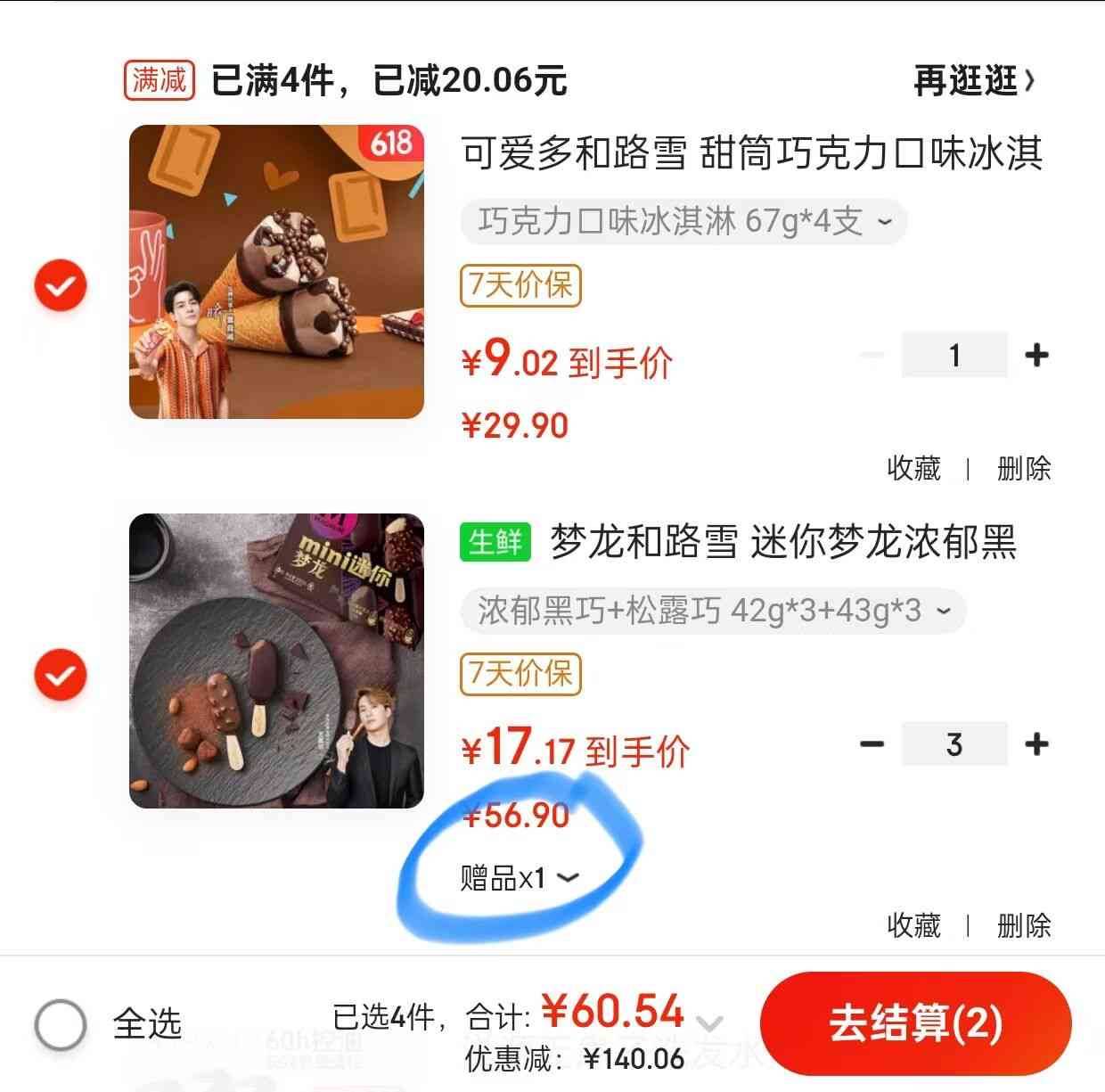This screenshot has width=1105, height=1092.
Task: Decrease the 迷你梦龙 quantity by one
Action: coord(872,744)
